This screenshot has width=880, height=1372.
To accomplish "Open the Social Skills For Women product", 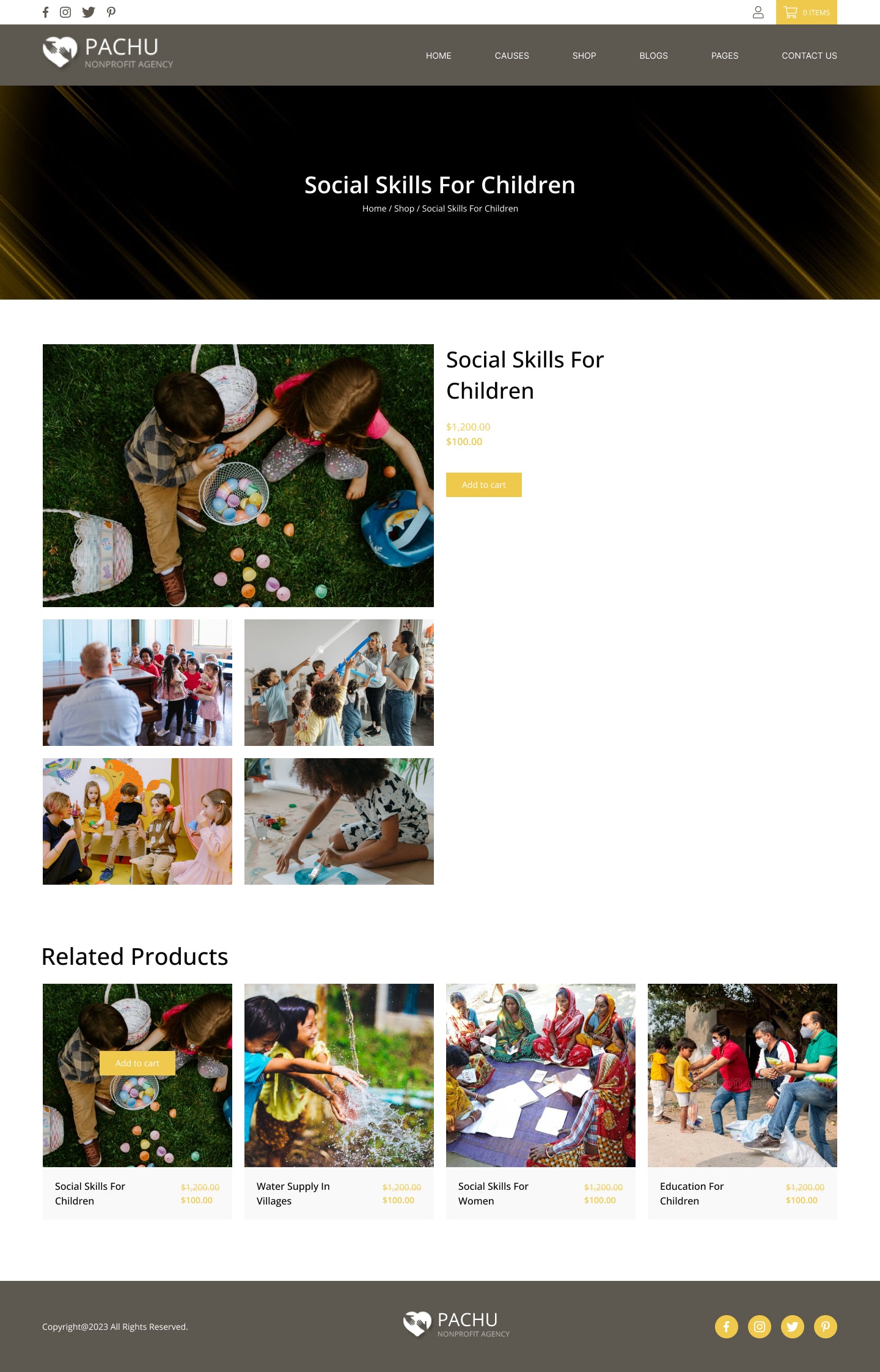I will (493, 1193).
